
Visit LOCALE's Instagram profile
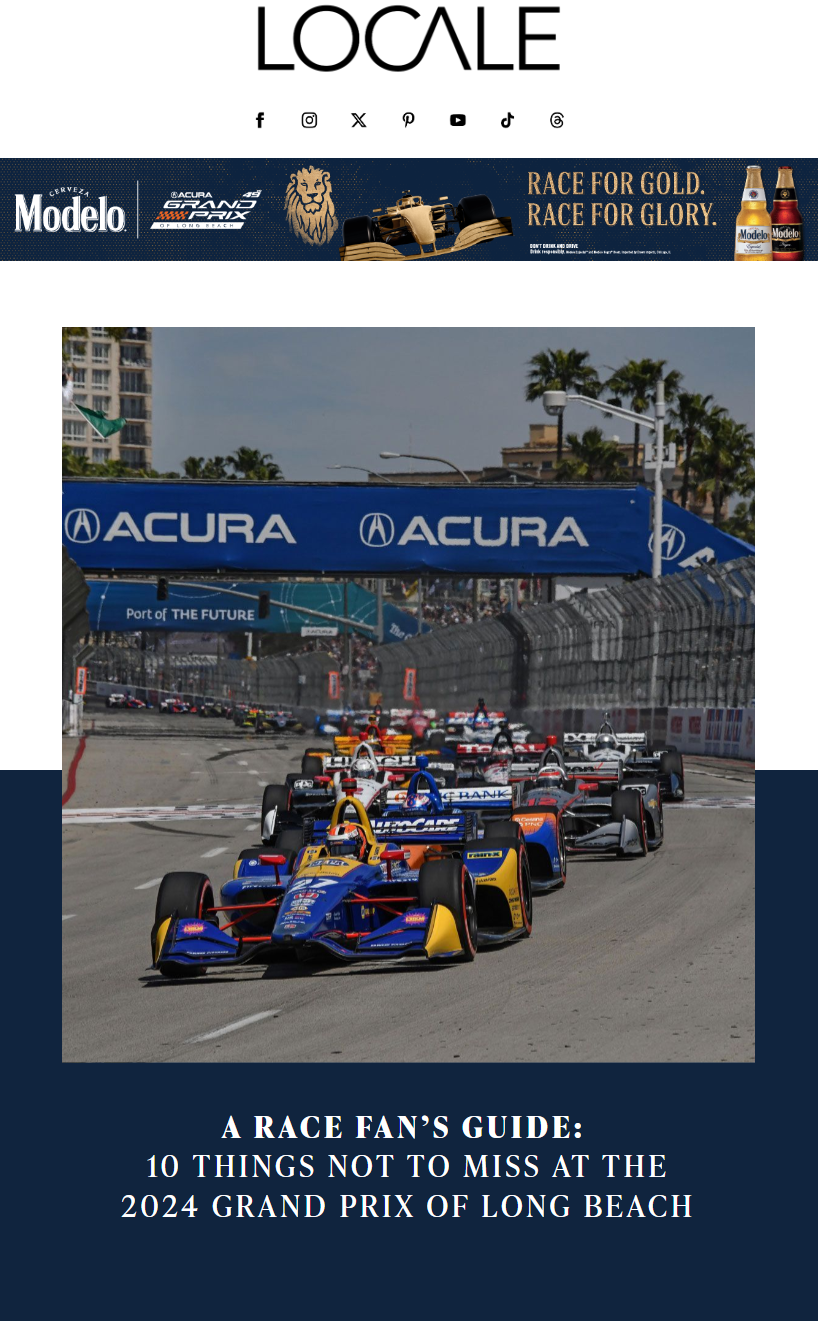[x=309, y=120]
